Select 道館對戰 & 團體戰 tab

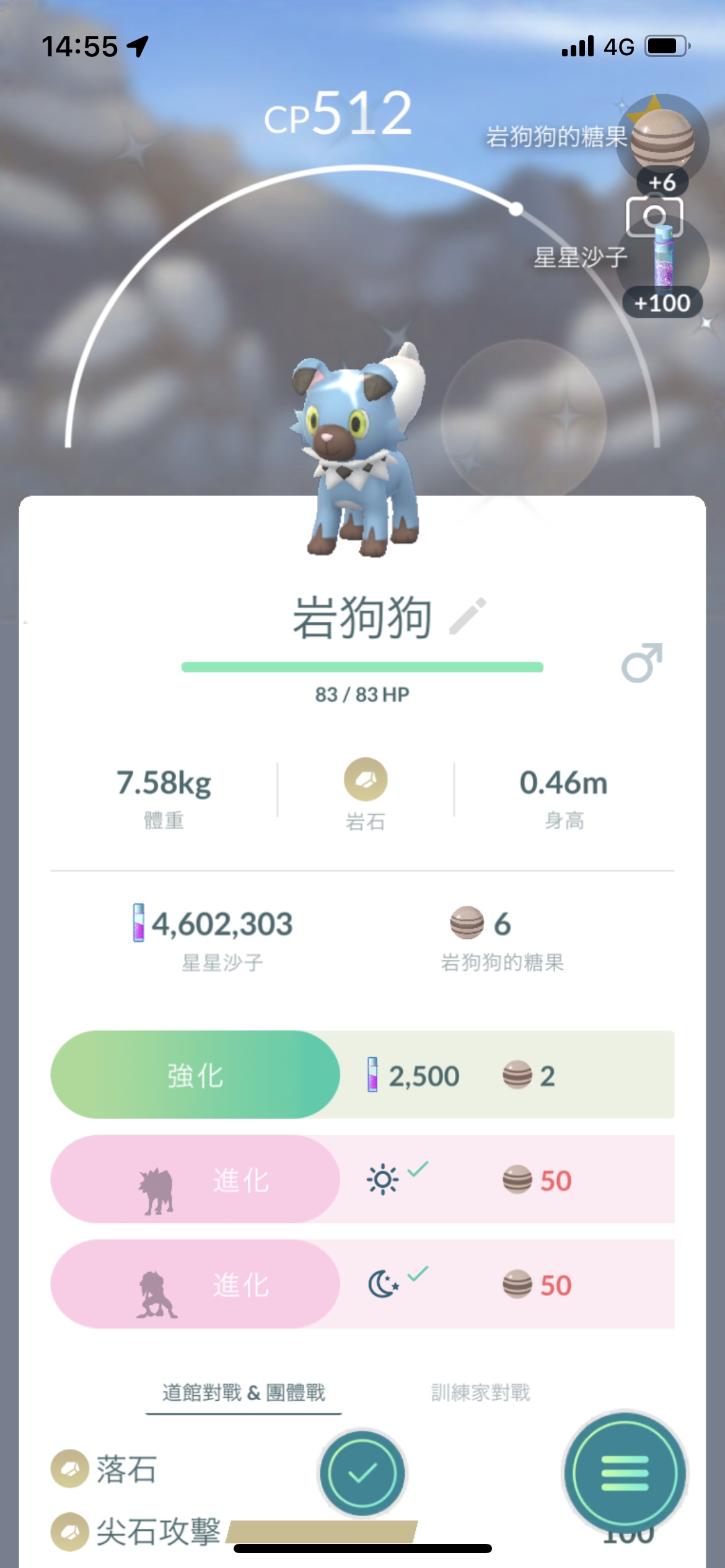244,1393
